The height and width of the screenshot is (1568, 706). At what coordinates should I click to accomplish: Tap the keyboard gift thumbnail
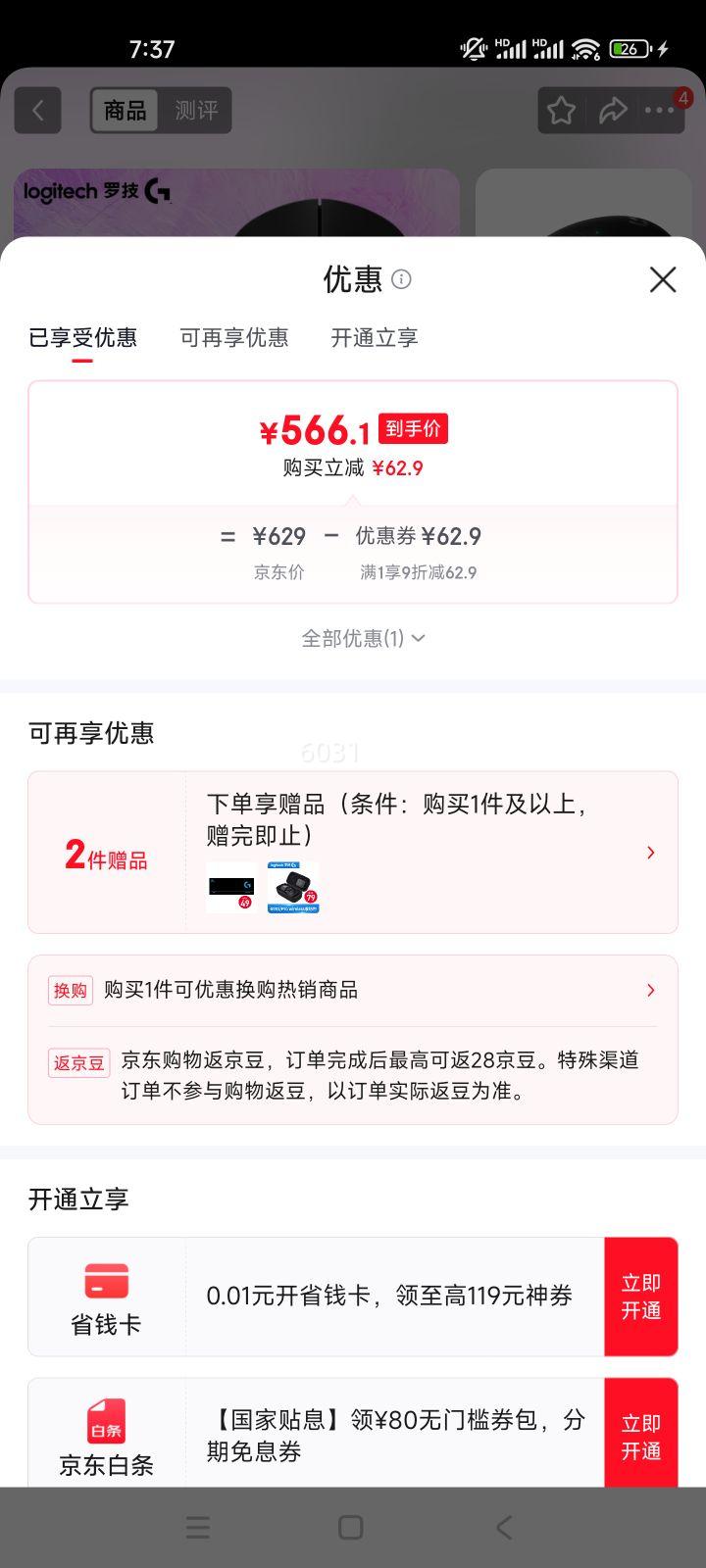(x=231, y=885)
